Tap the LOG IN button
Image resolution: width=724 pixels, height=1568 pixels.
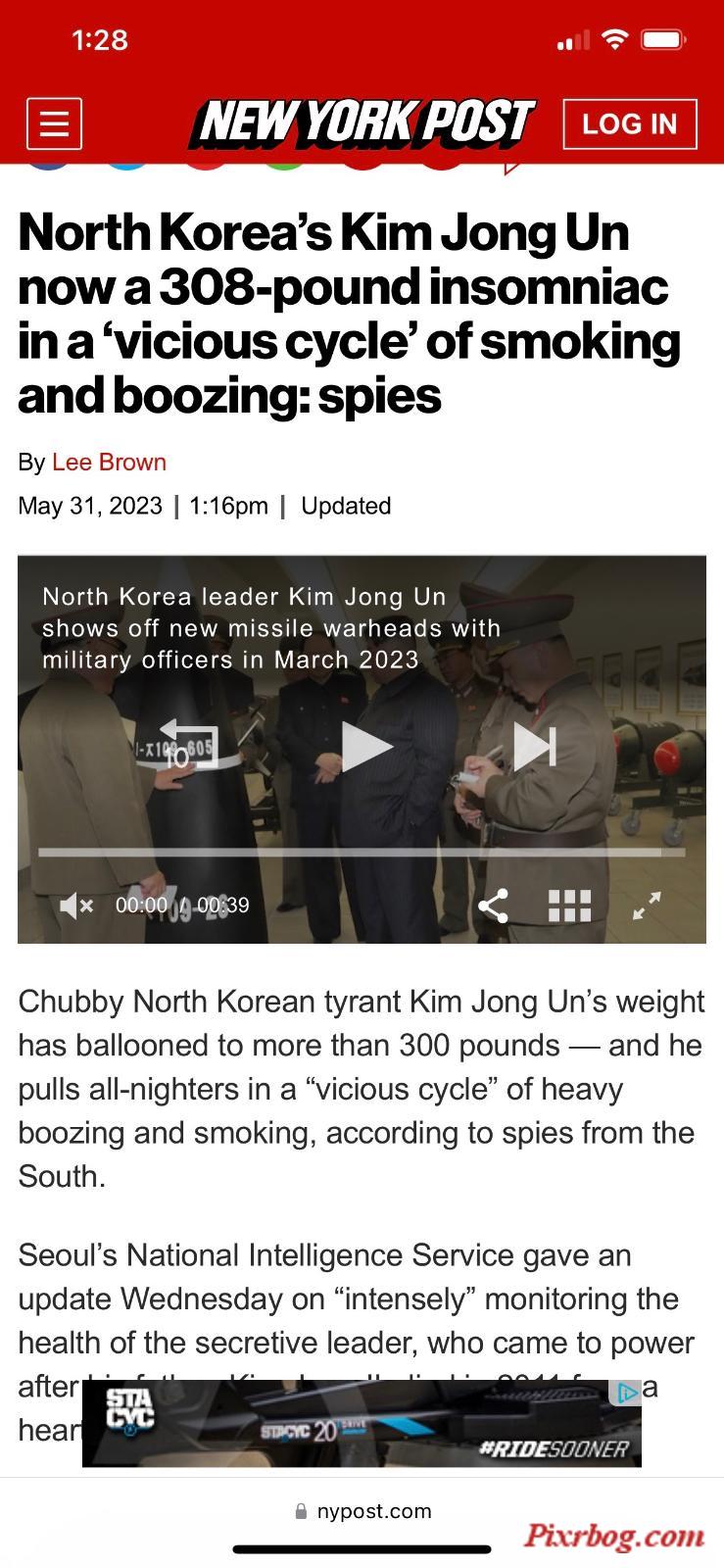(x=629, y=124)
